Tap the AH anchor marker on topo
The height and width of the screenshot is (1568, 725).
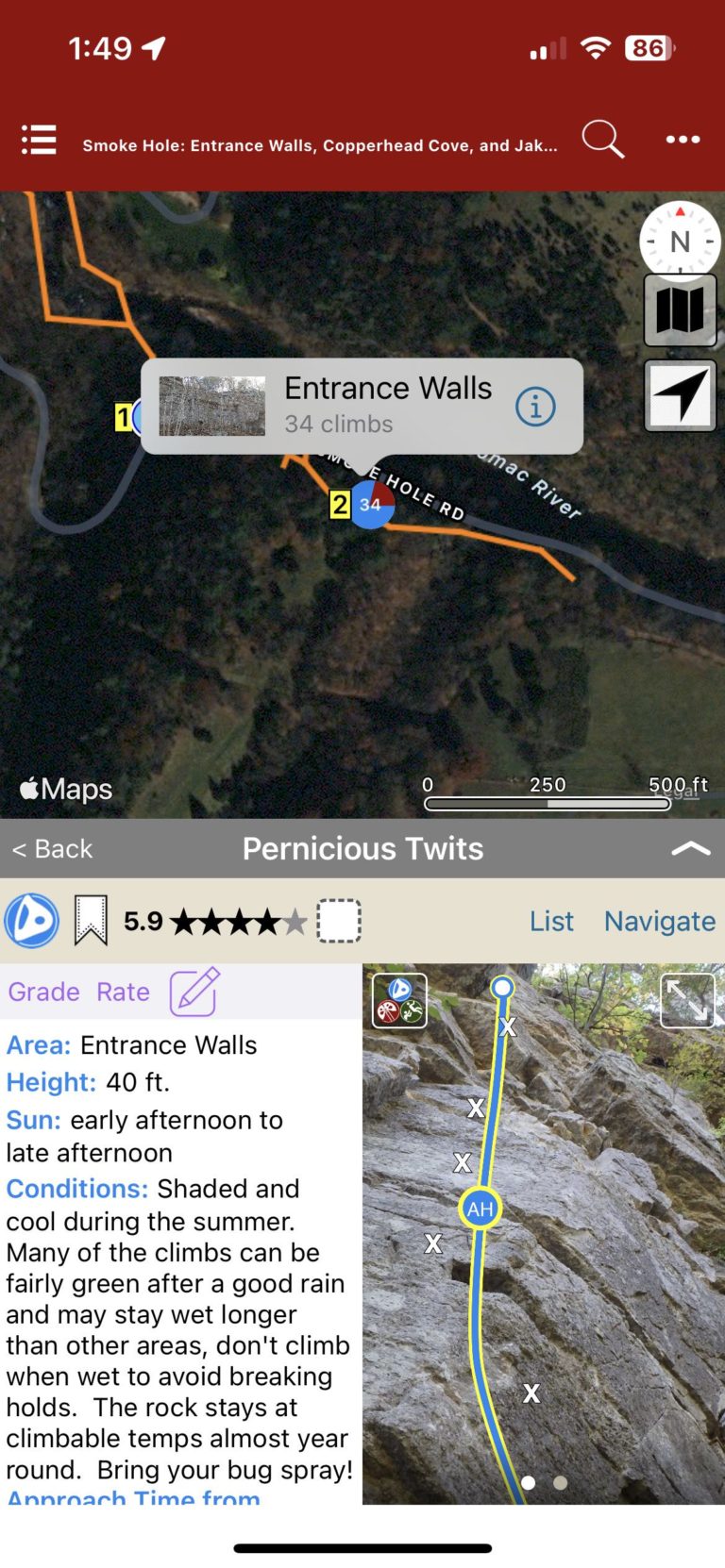click(480, 1209)
